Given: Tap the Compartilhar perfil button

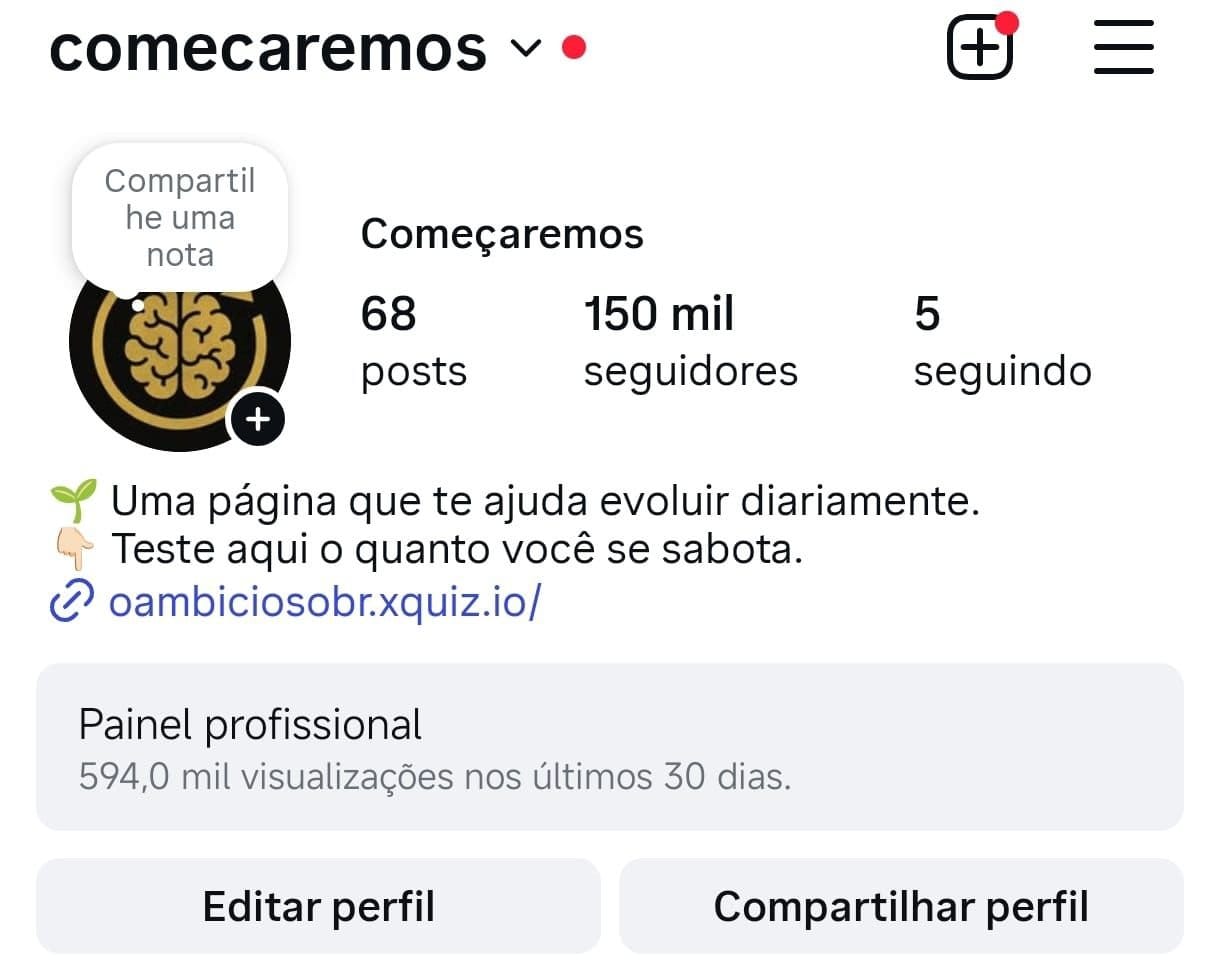Looking at the screenshot, I should (900, 906).
